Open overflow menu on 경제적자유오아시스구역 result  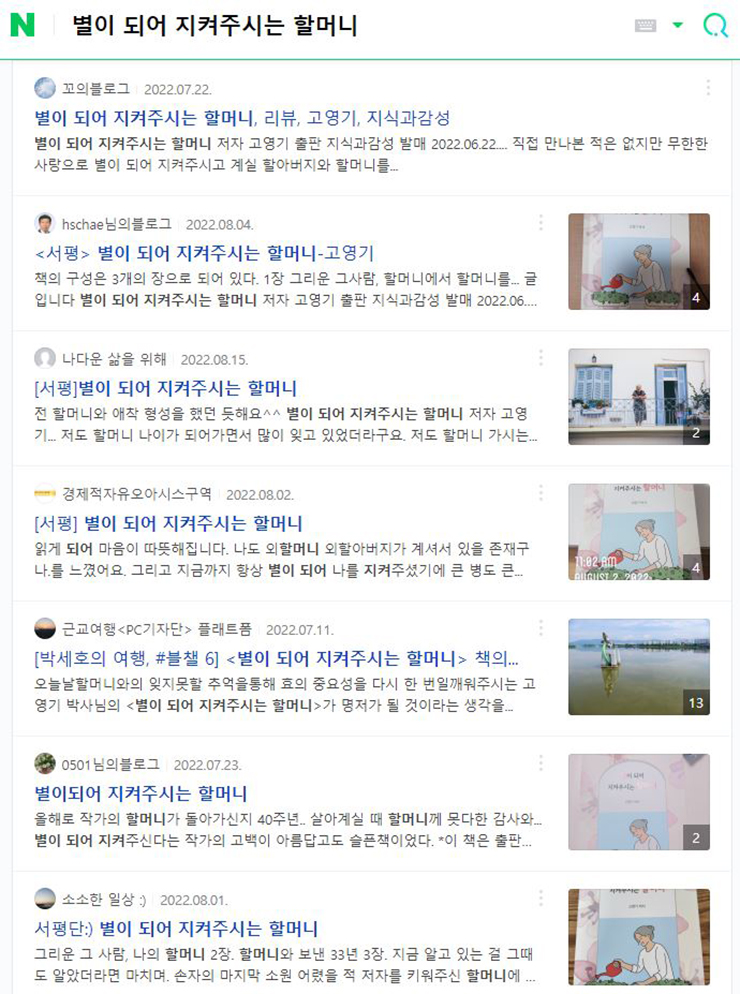pos(541,493)
